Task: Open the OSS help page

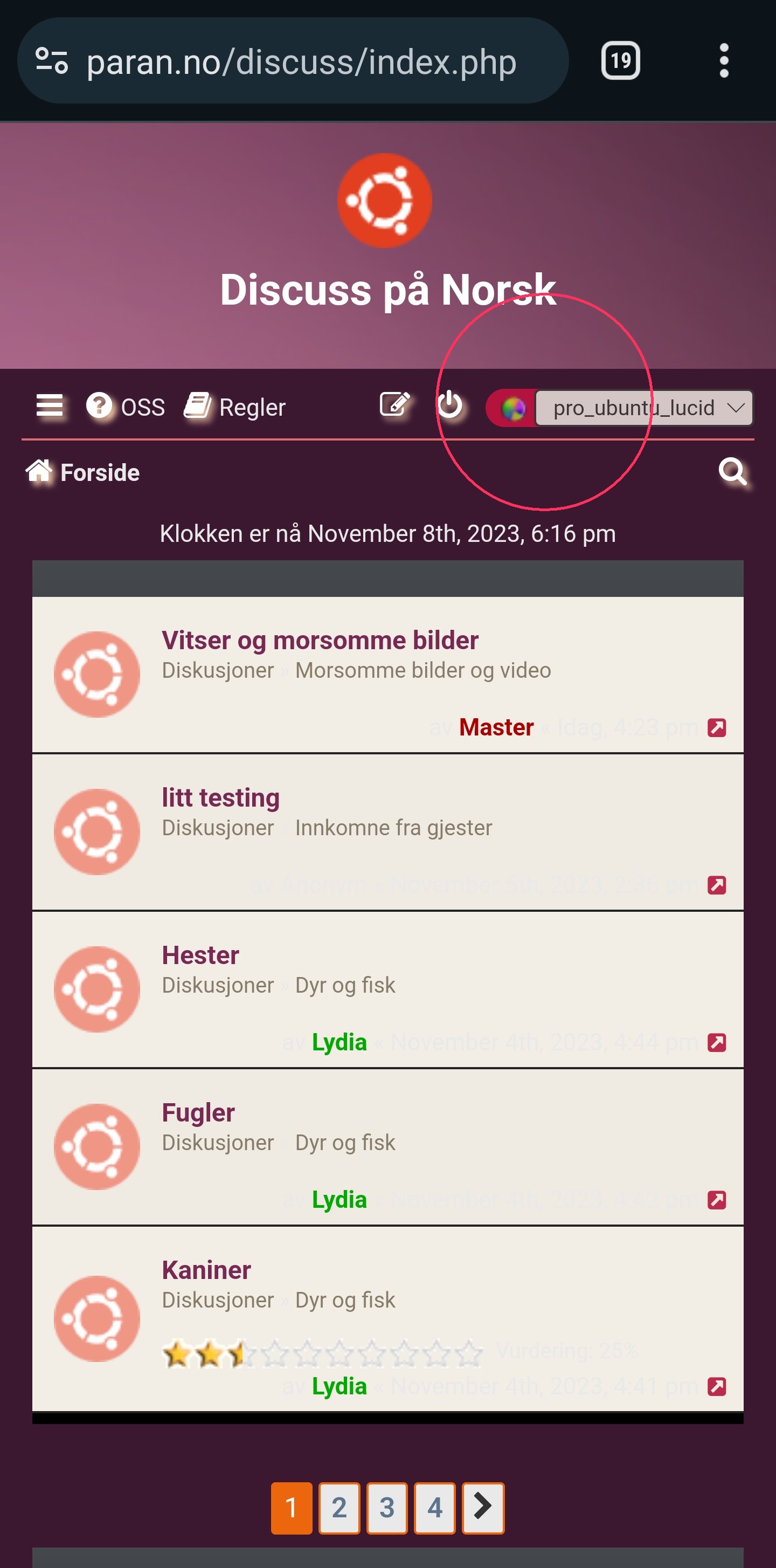Action: tap(126, 407)
